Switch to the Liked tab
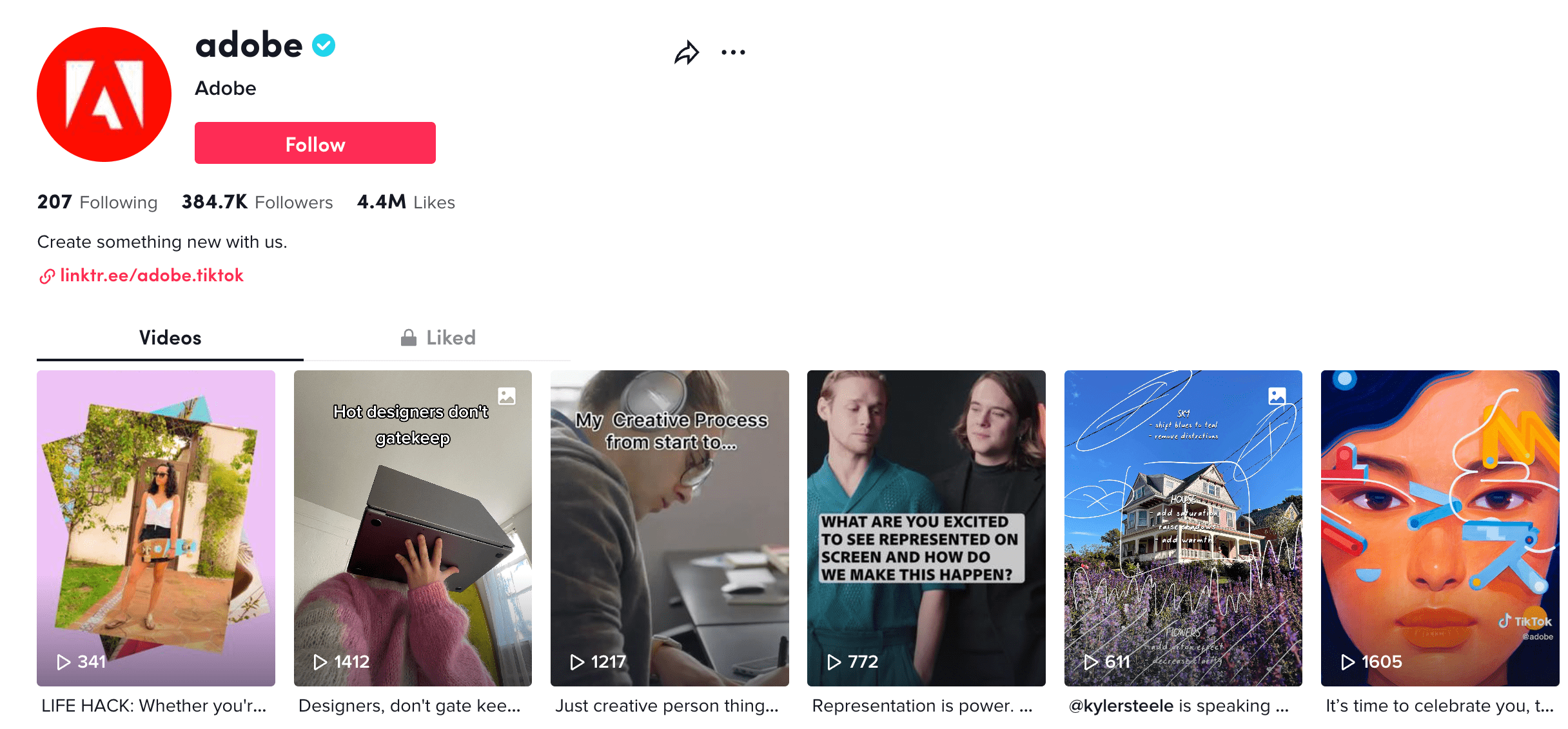Image resolution: width=1568 pixels, height=729 pixels. pos(438,337)
